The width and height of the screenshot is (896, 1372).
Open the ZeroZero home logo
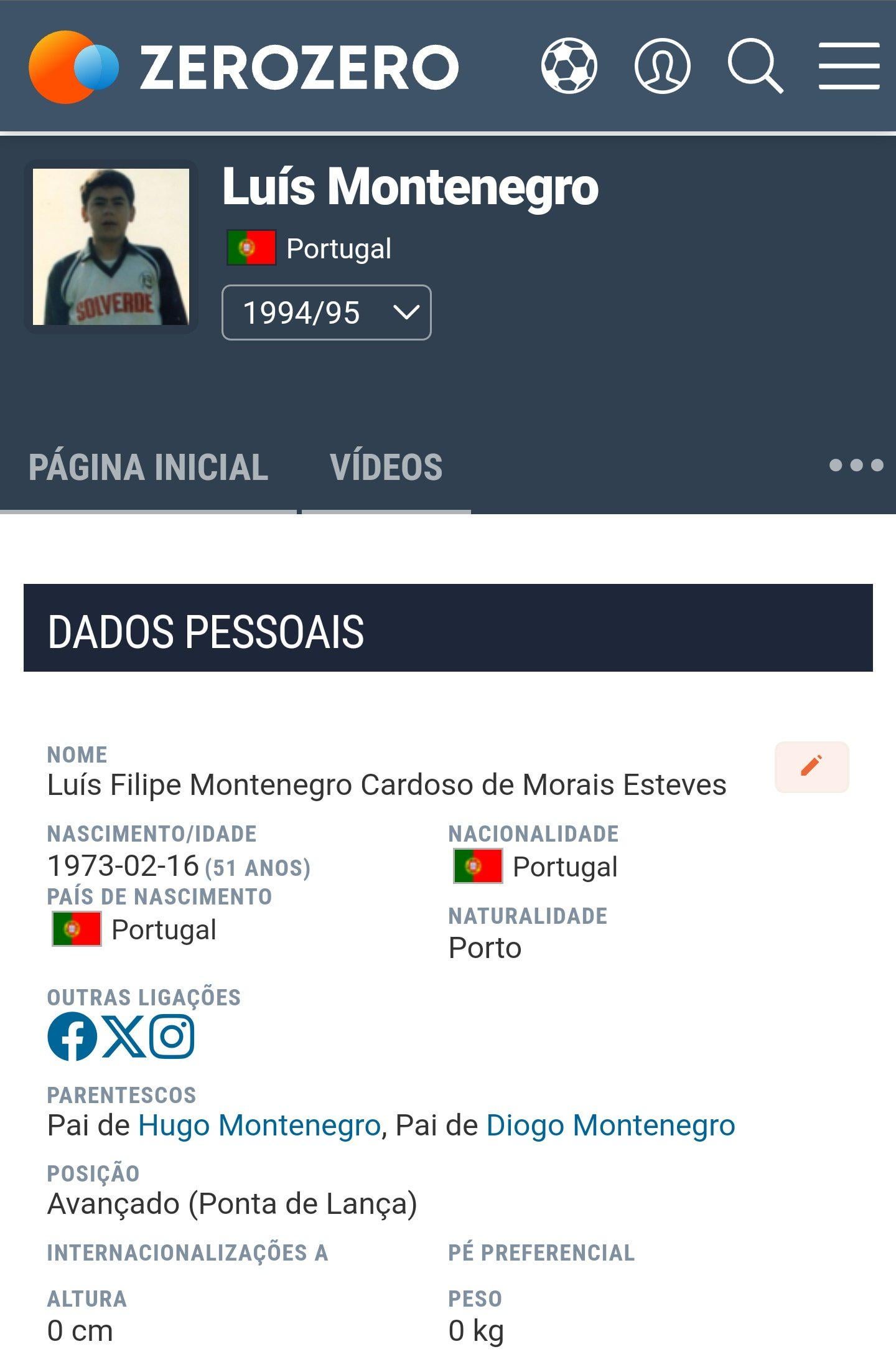pos(244,66)
